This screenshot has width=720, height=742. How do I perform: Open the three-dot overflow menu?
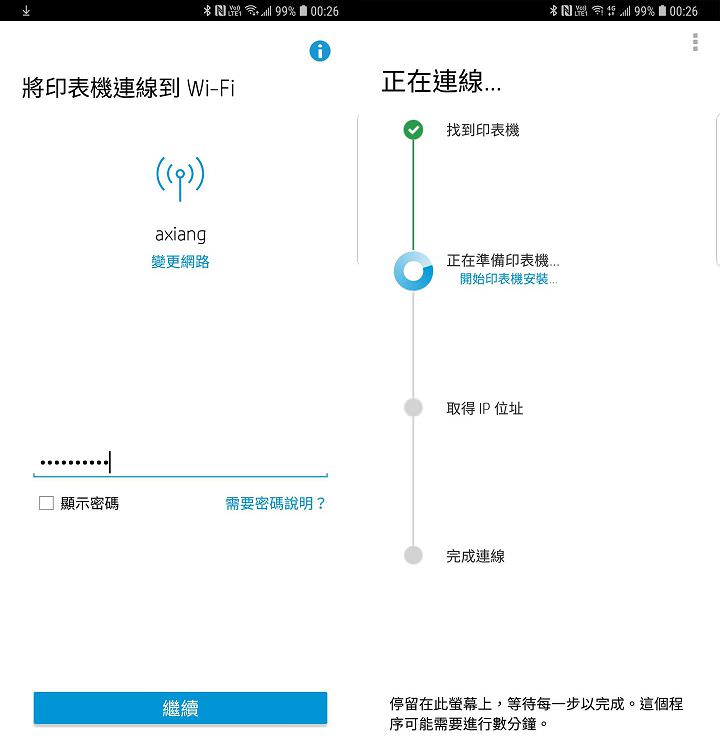[695, 41]
